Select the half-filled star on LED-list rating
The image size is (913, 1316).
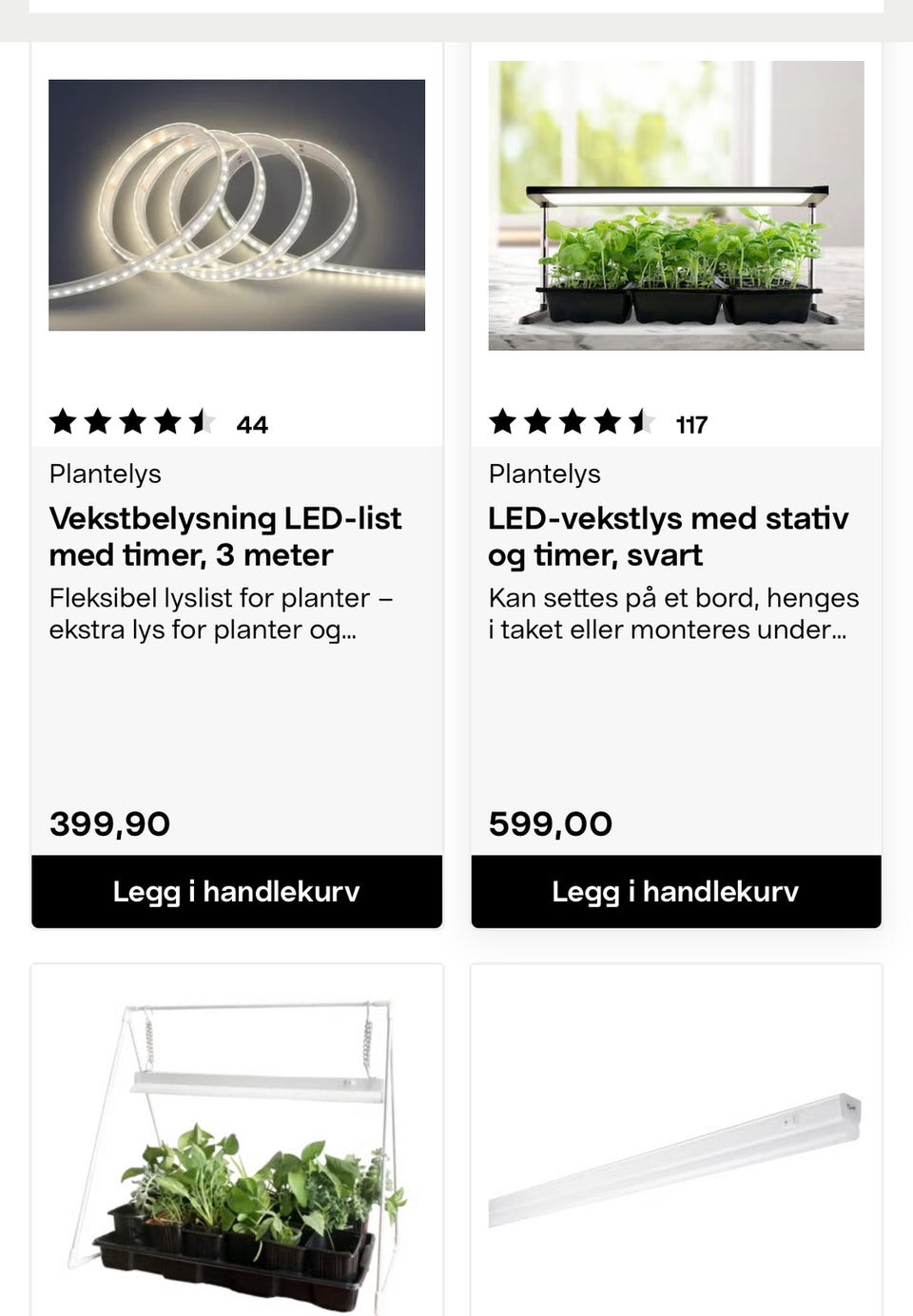click(x=203, y=422)
